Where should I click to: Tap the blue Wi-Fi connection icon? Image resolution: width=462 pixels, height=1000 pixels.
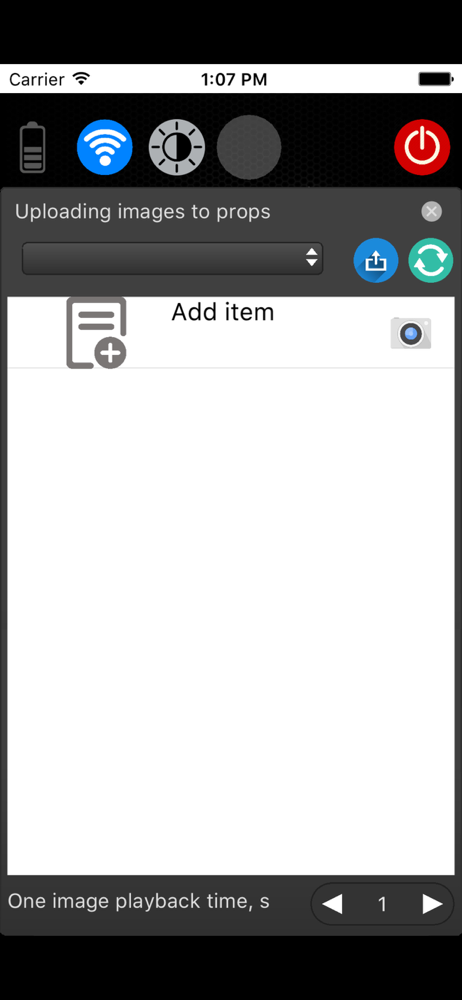105,147
